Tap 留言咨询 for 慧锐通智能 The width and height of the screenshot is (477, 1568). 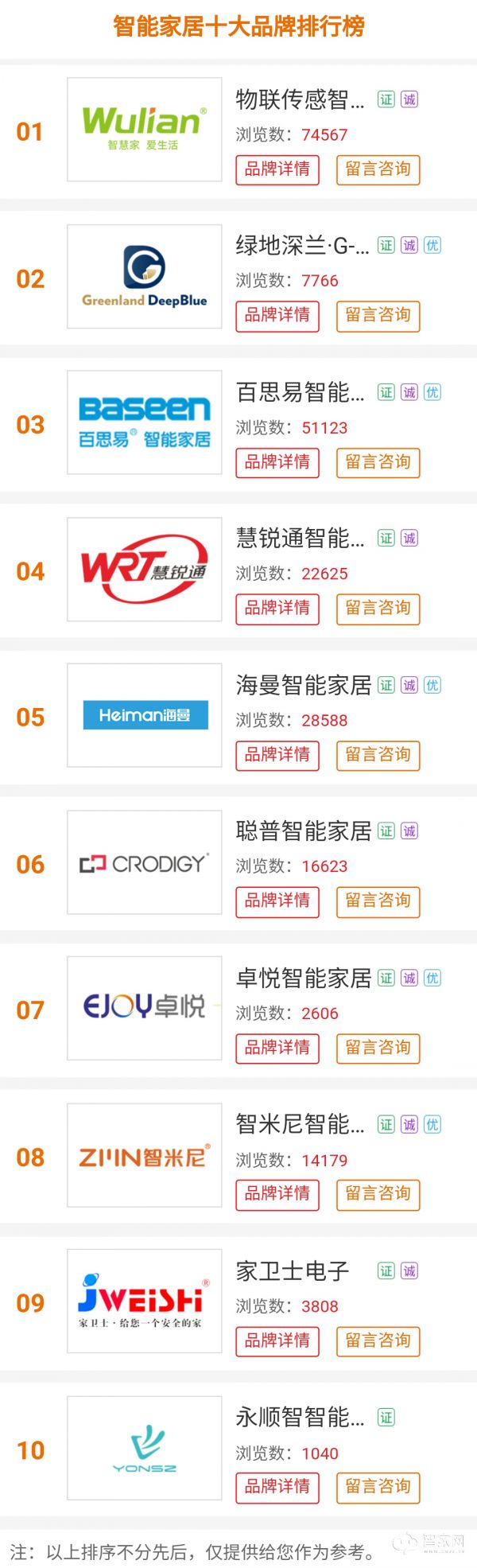[378, 609]
